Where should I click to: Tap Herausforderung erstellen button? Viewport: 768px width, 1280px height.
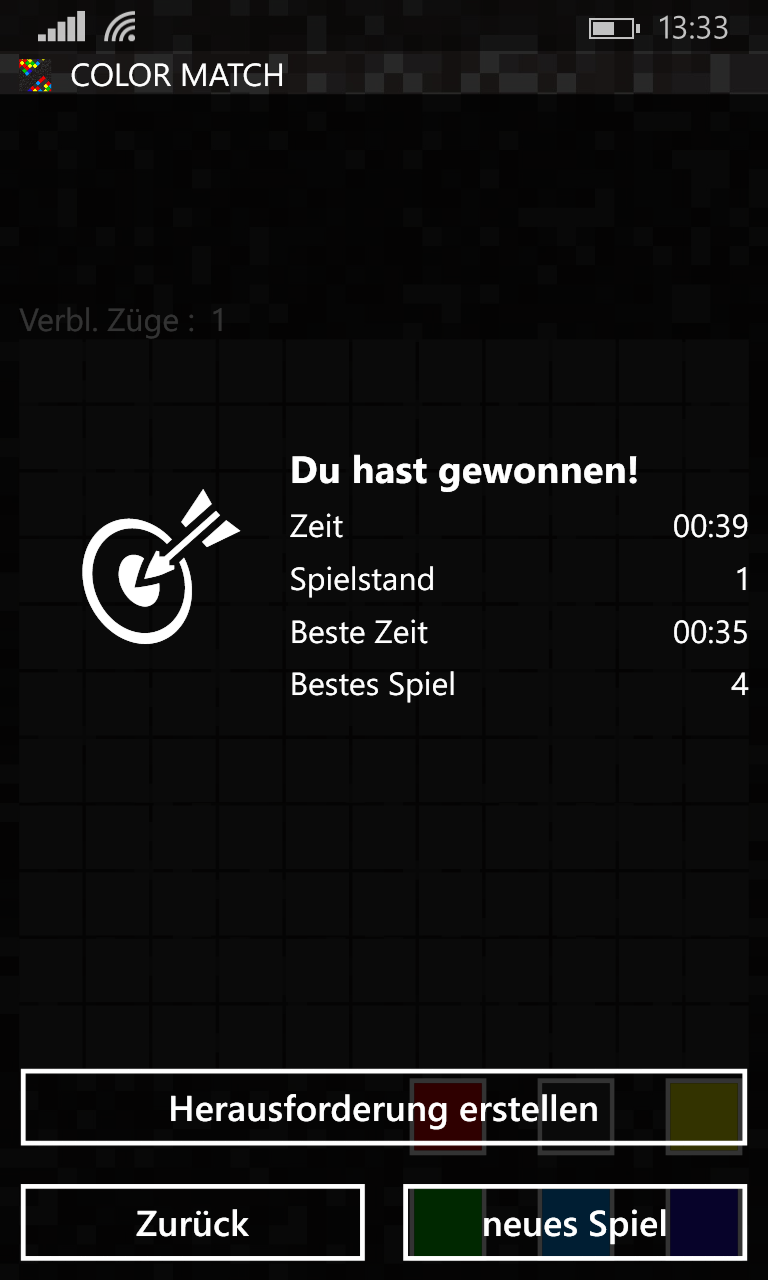click(384, 1108)
